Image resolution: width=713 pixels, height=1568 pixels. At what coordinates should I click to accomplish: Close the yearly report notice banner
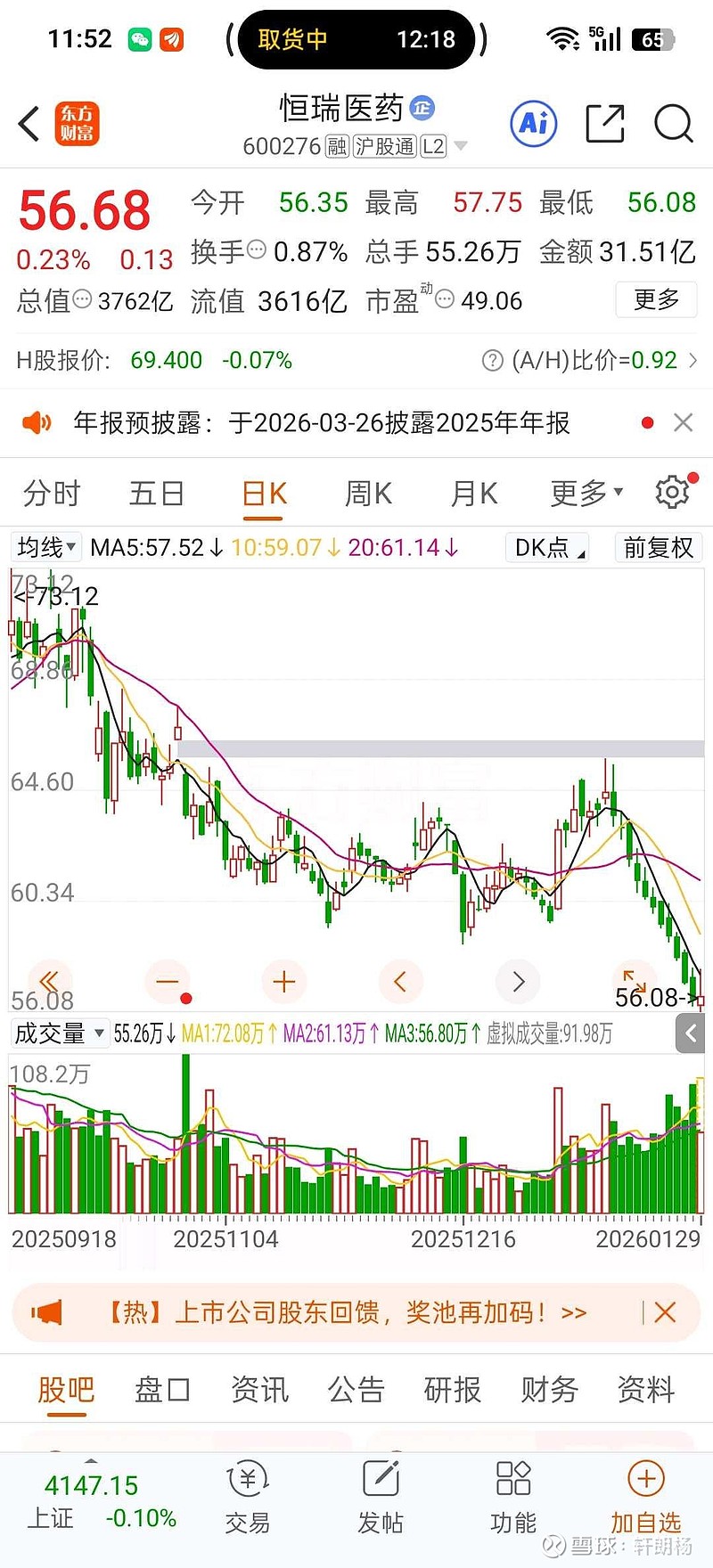click(x=683, y=422)
